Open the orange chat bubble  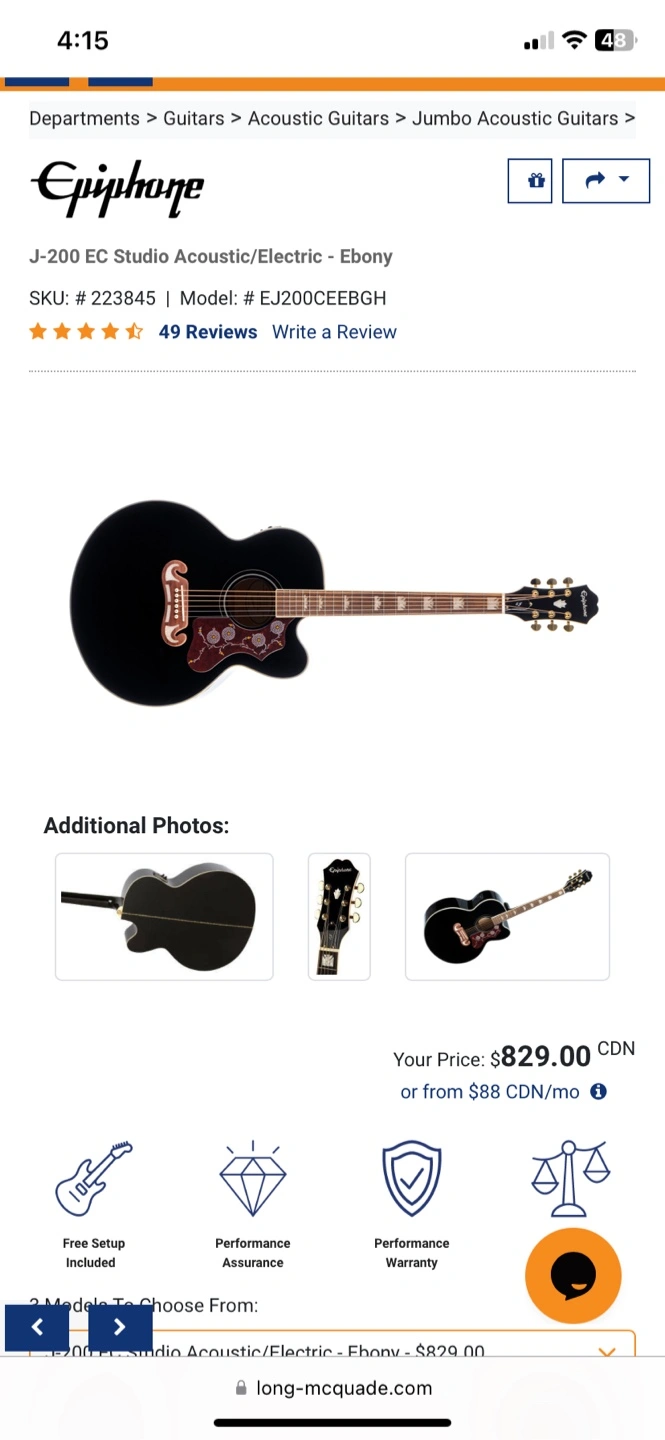pos(573,1275)
